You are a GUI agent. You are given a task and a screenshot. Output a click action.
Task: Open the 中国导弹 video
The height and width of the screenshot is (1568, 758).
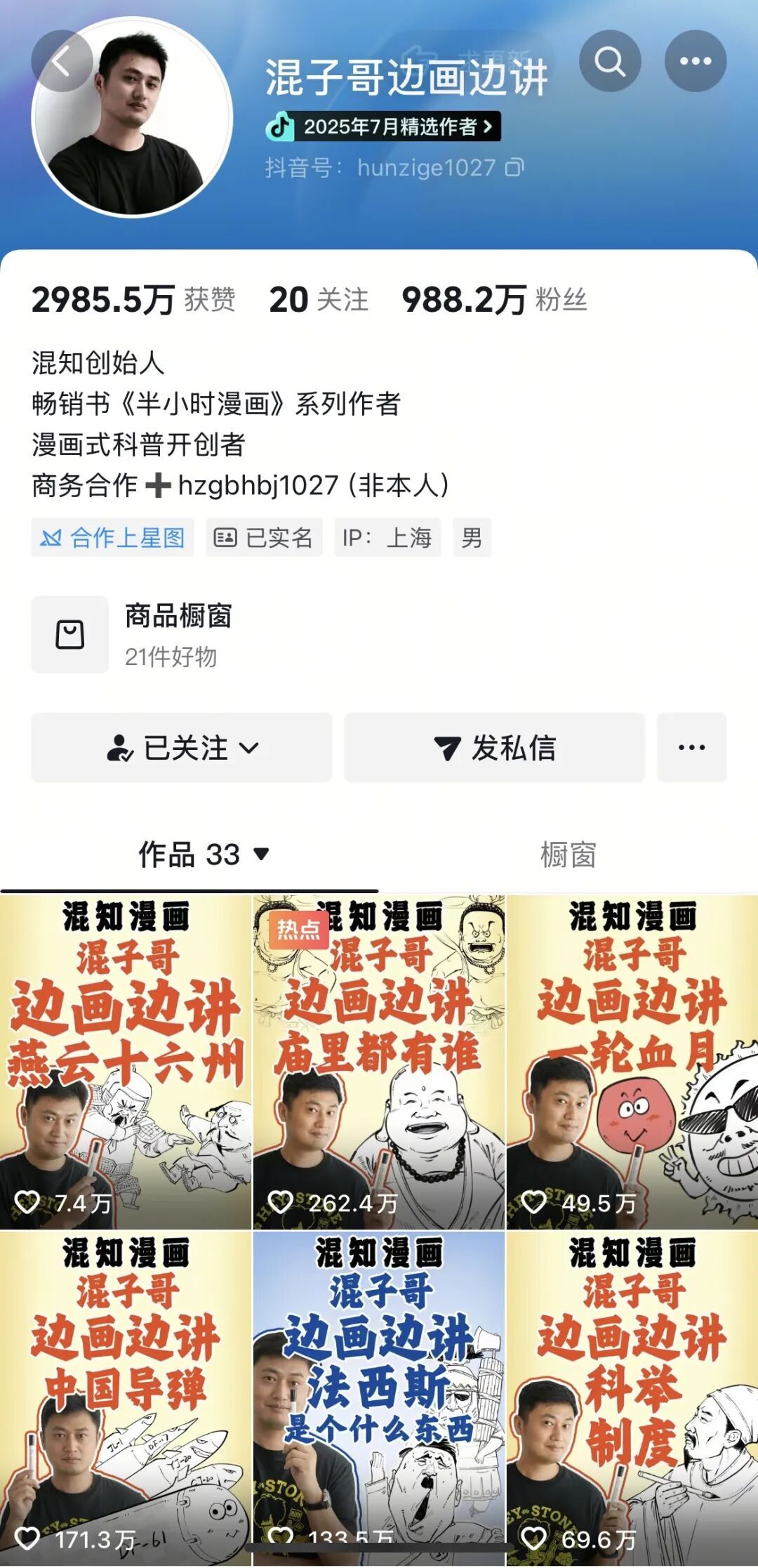126,1397
